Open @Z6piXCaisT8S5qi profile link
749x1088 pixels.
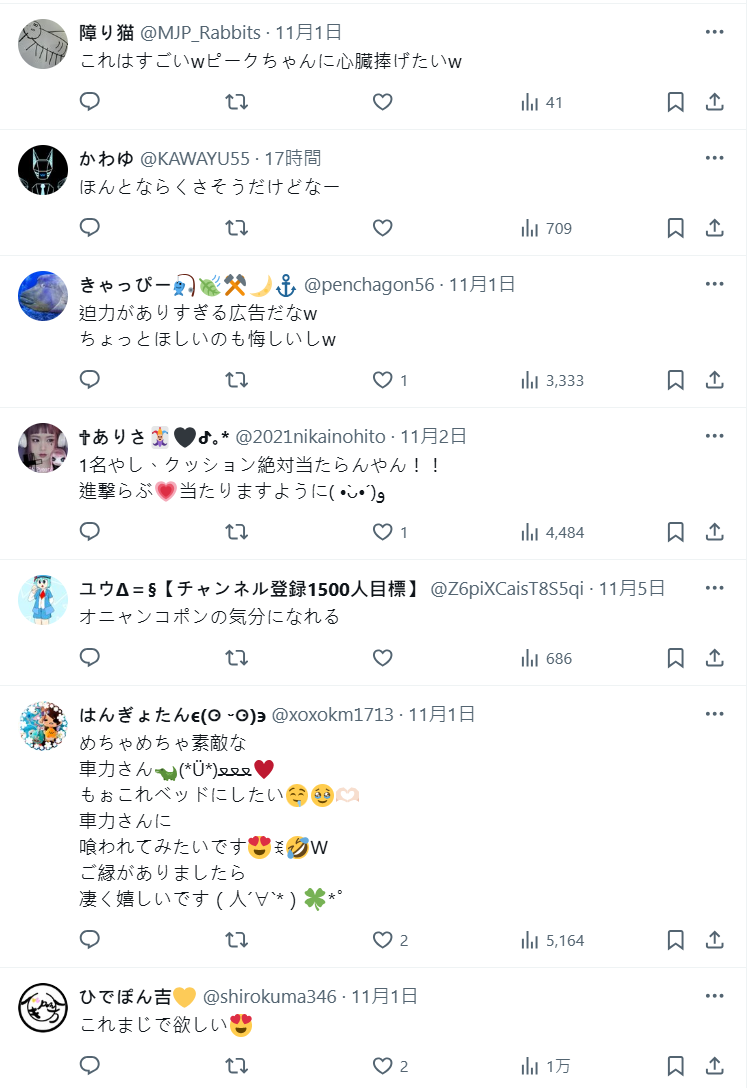coord(507,588)
